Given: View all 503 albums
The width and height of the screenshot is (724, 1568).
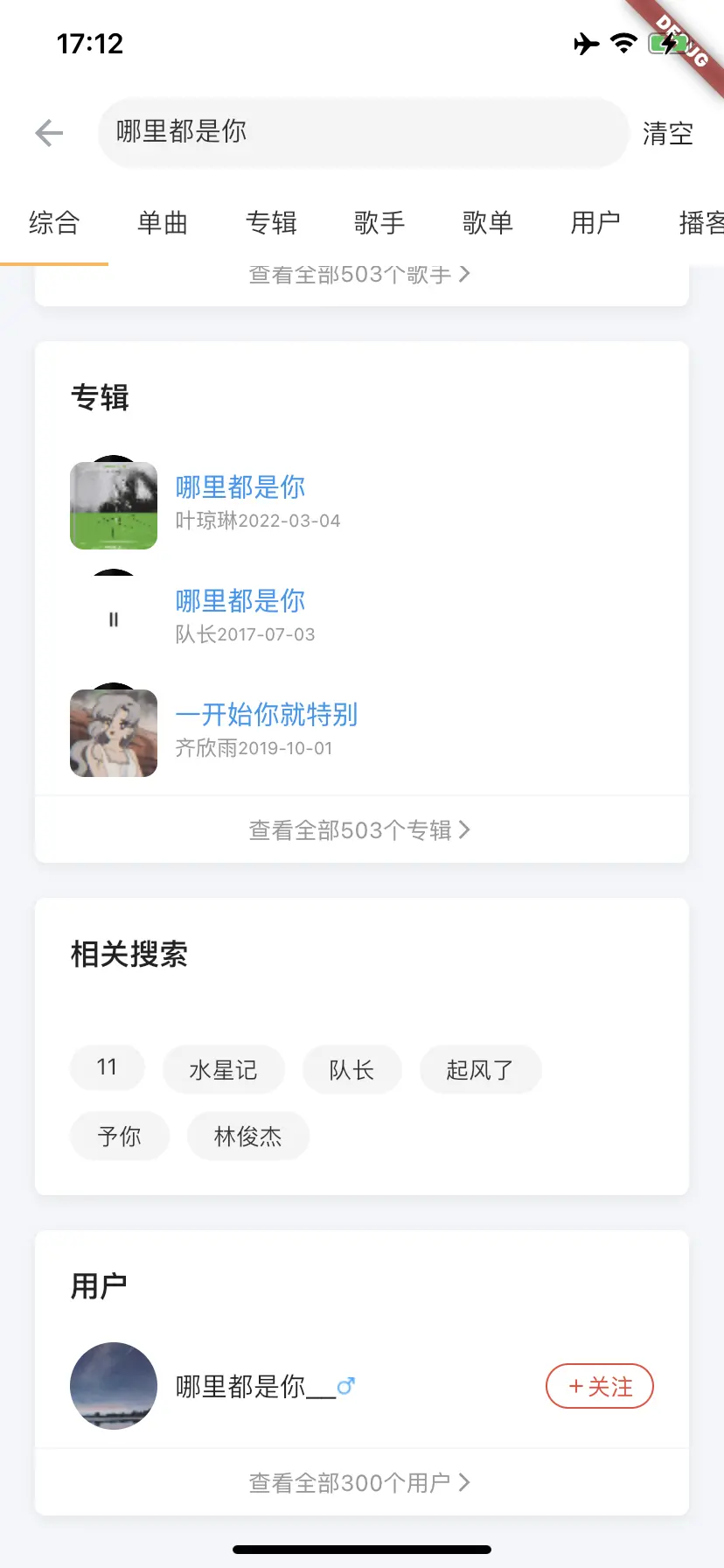Looking at the screenshot, I should (360, 829).
